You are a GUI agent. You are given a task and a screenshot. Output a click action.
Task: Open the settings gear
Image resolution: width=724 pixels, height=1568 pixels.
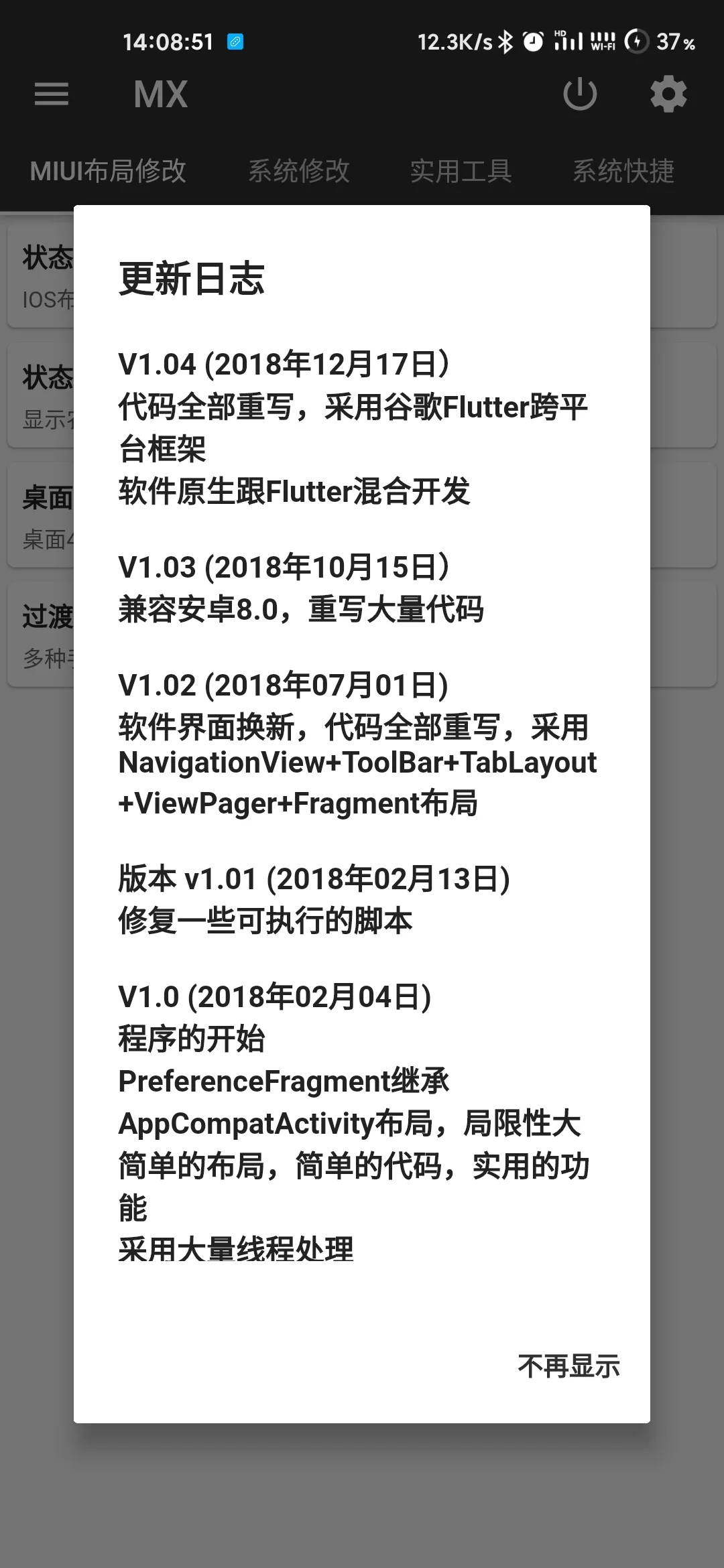(668, 94)
